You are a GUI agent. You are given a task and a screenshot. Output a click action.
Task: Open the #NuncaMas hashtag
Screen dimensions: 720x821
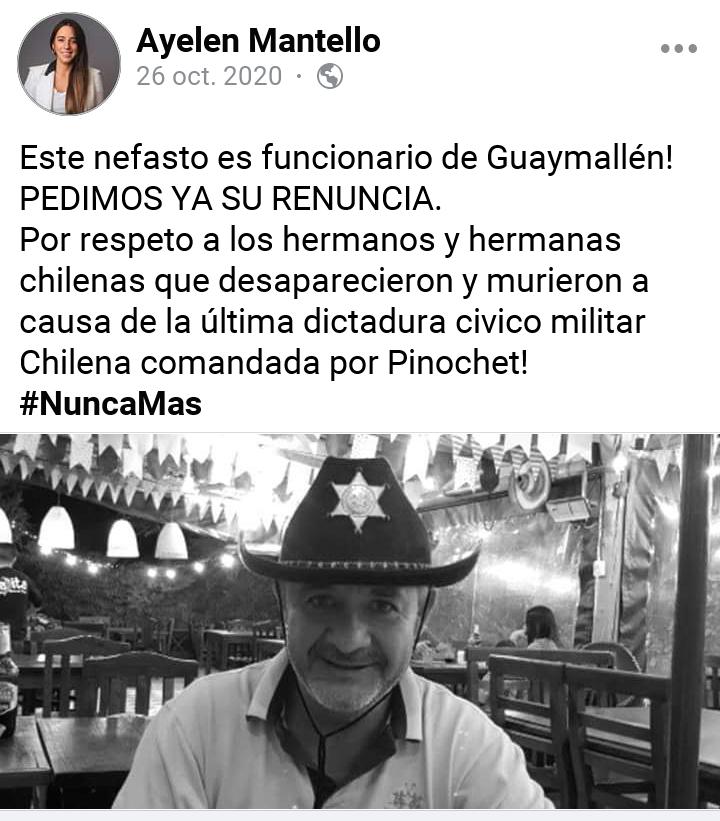pos(110,403)
